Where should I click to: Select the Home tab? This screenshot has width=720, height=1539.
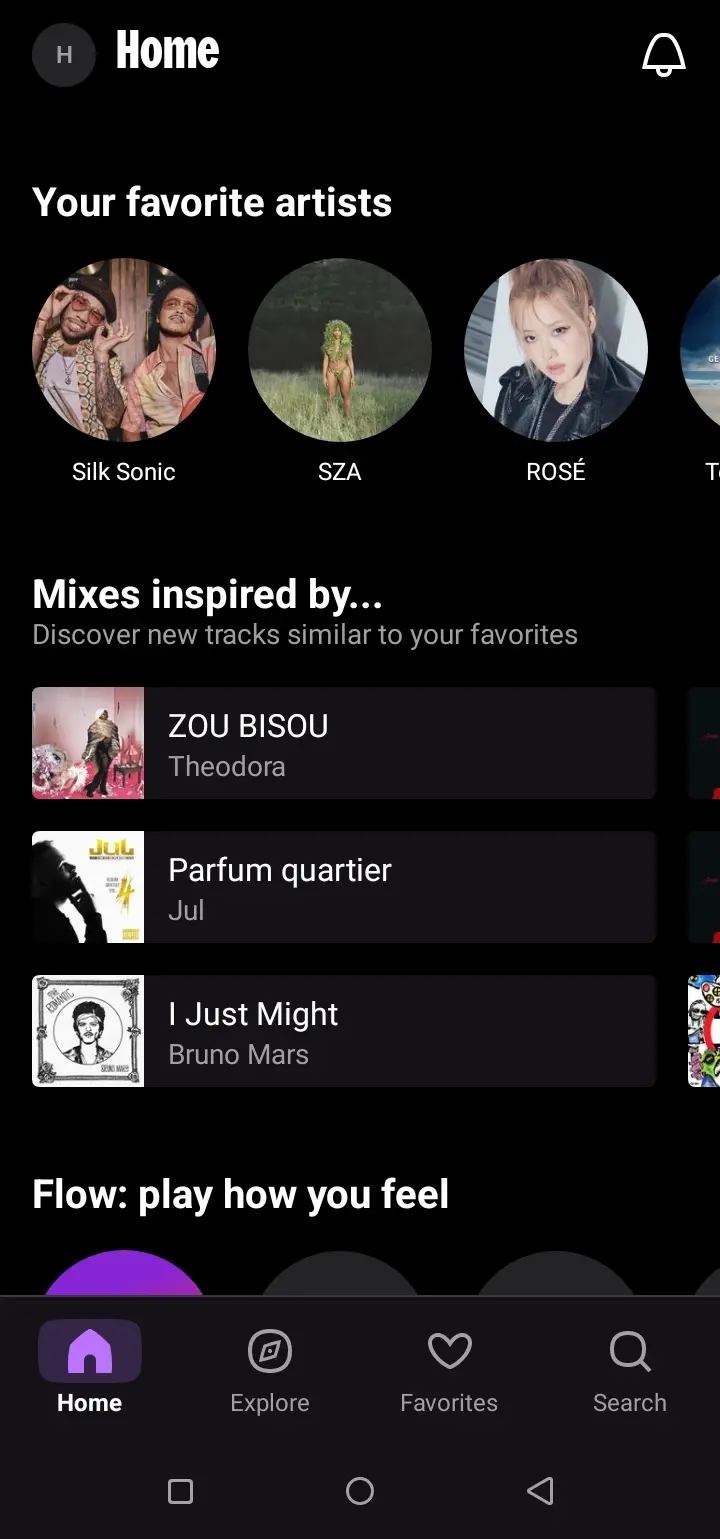click(x=90, y=1371)
